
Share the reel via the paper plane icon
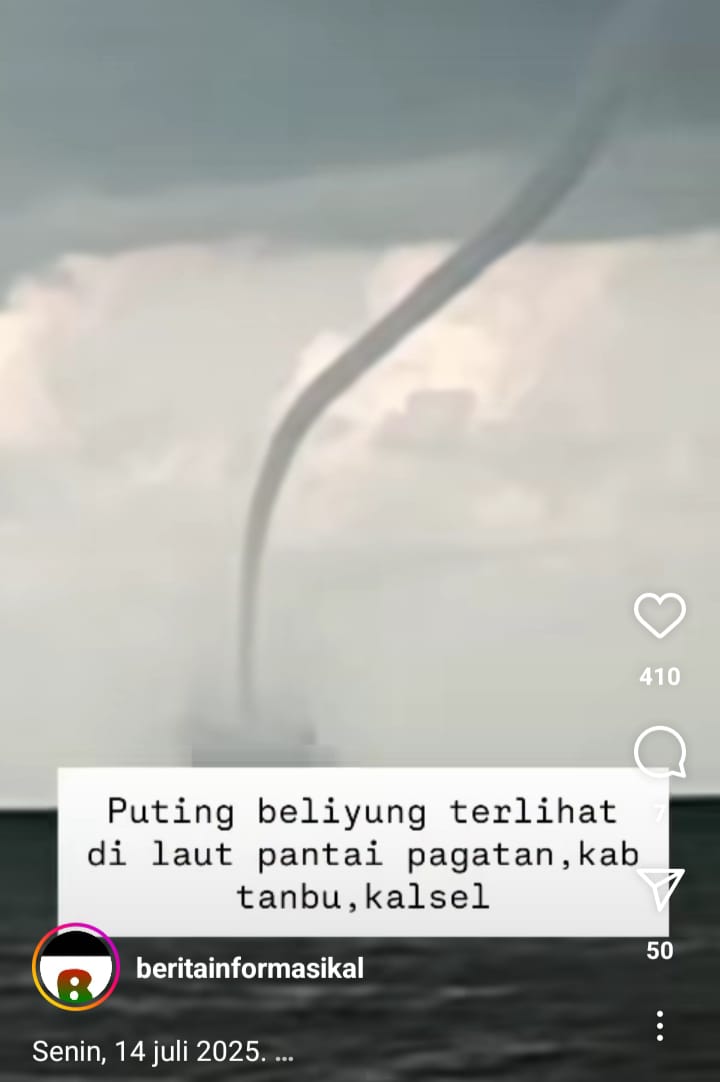click(660, 889)
